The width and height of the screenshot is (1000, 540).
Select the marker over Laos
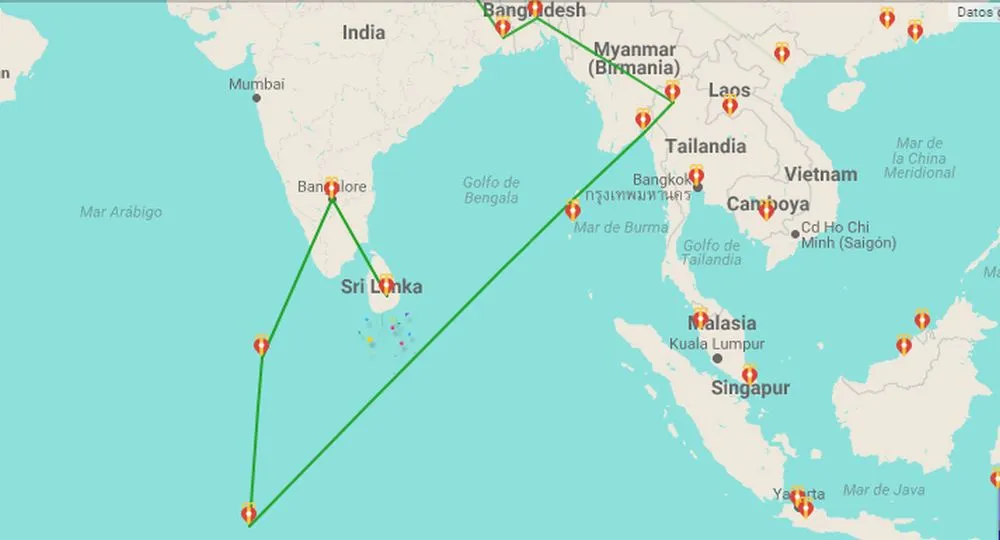click(730, 103)
